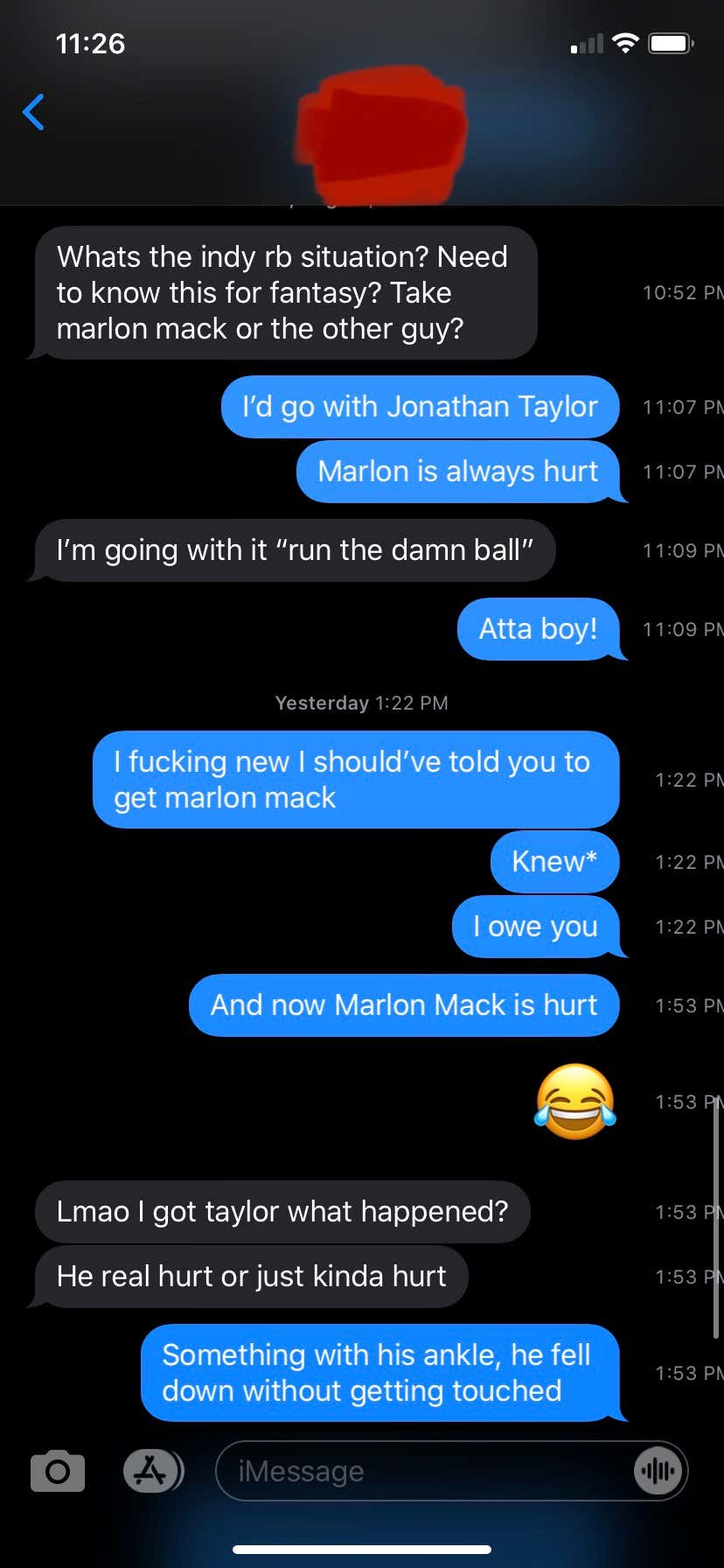The width and height of the screenshot is (724, 1568).
Task: Go back to the conversations list
Action: [x=33, y=112]
